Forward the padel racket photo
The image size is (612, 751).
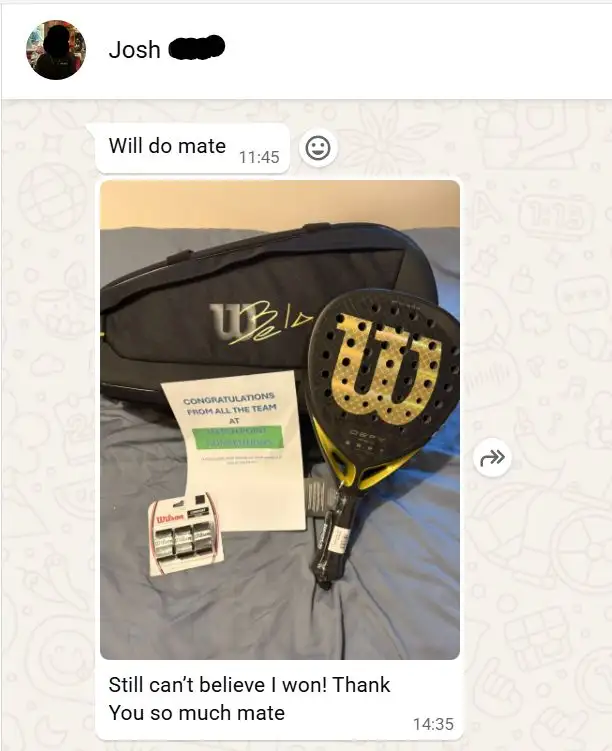492,458
